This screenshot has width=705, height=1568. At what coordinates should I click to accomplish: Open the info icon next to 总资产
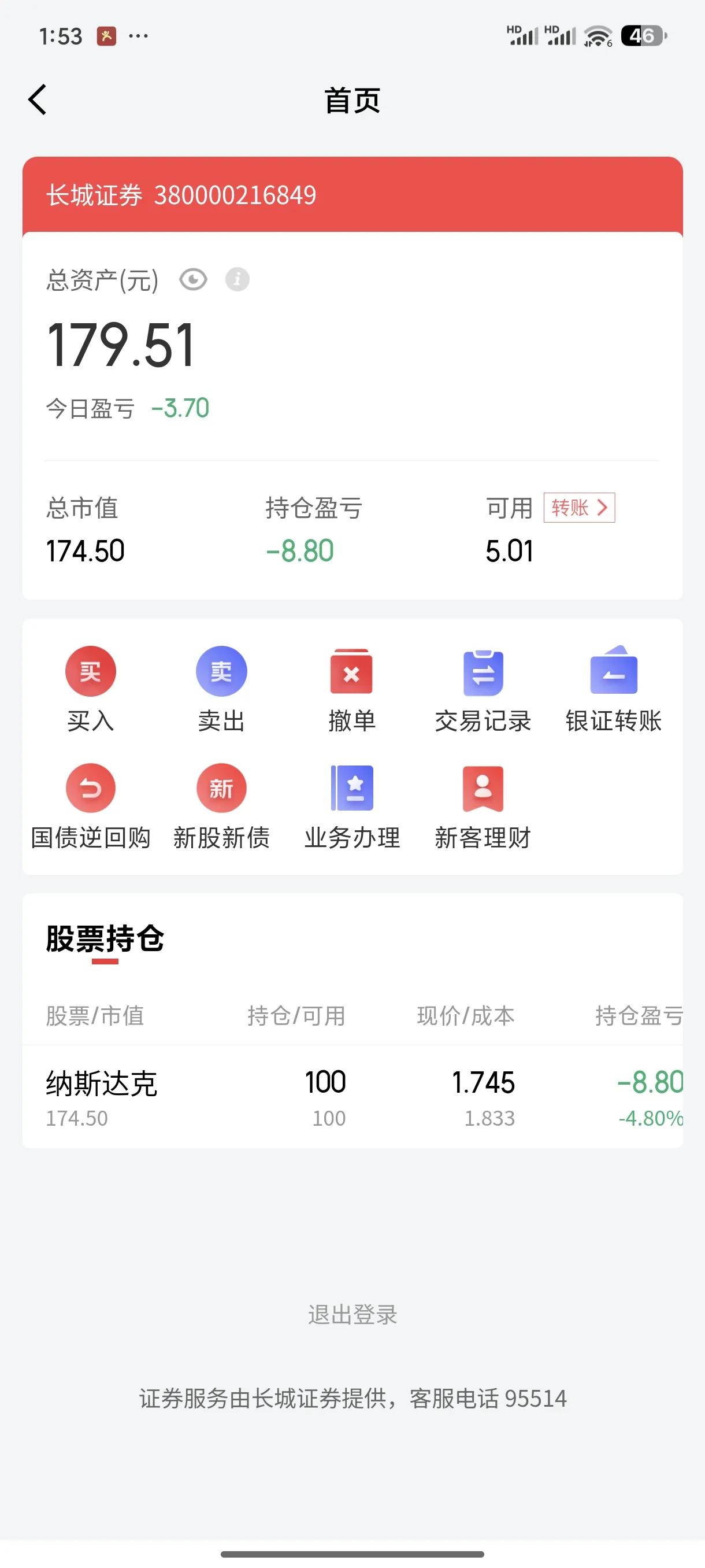point(238,280)
